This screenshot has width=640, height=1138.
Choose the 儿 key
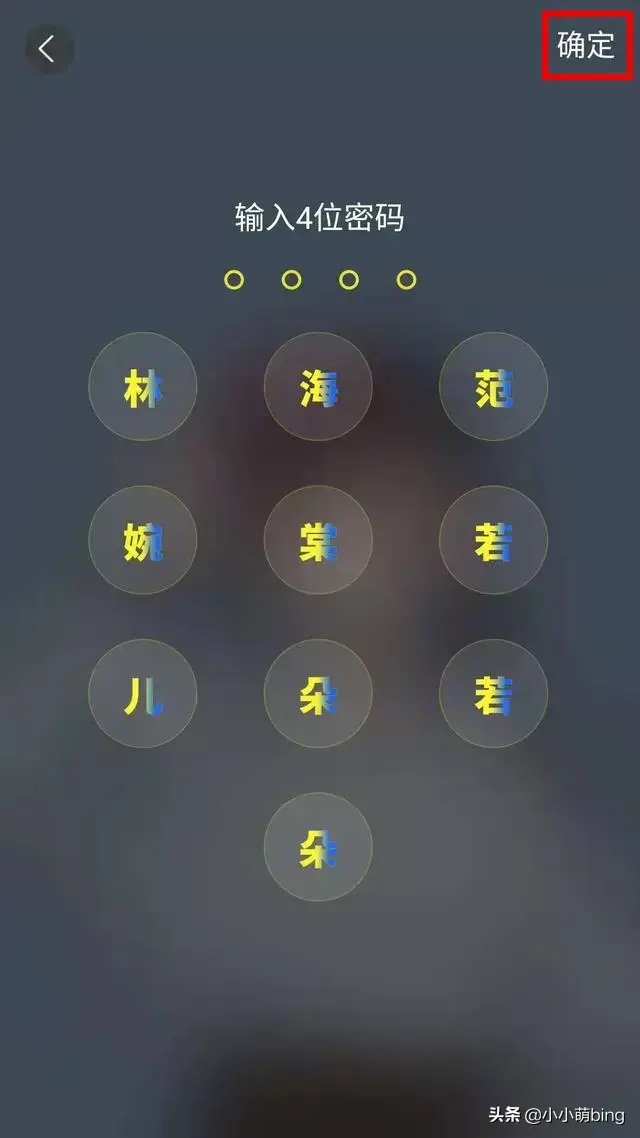coord(143,693)
